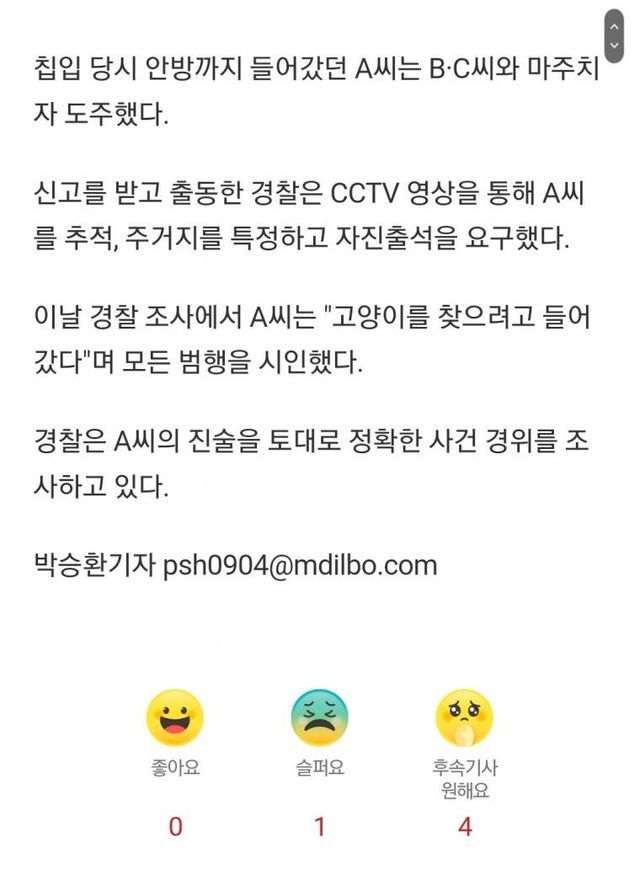Tap the fast-scroll handle with up/down arrows
The width and height of the screenshot is (640, 871).
[614, 35]
